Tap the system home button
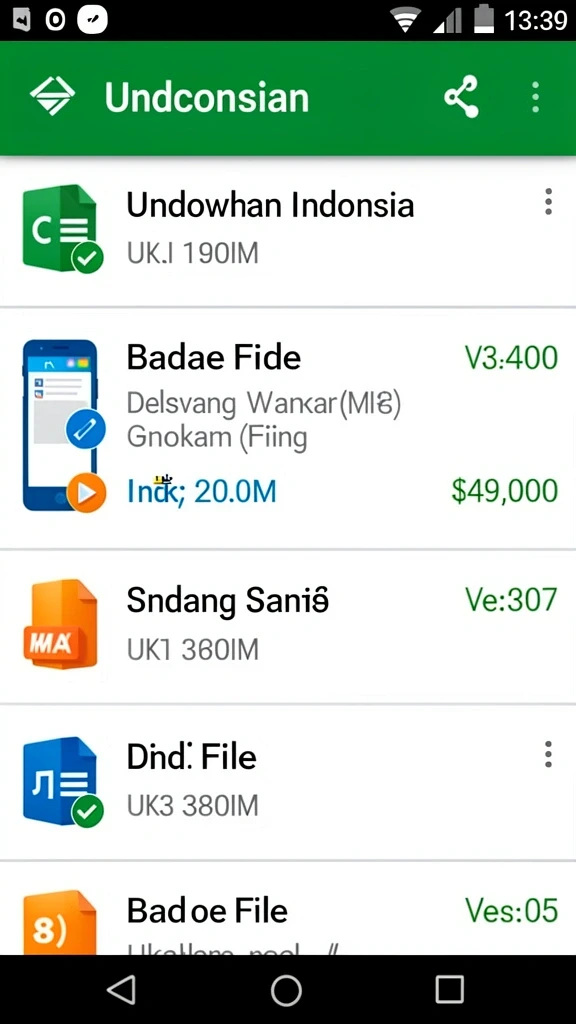 pos(286,989)
